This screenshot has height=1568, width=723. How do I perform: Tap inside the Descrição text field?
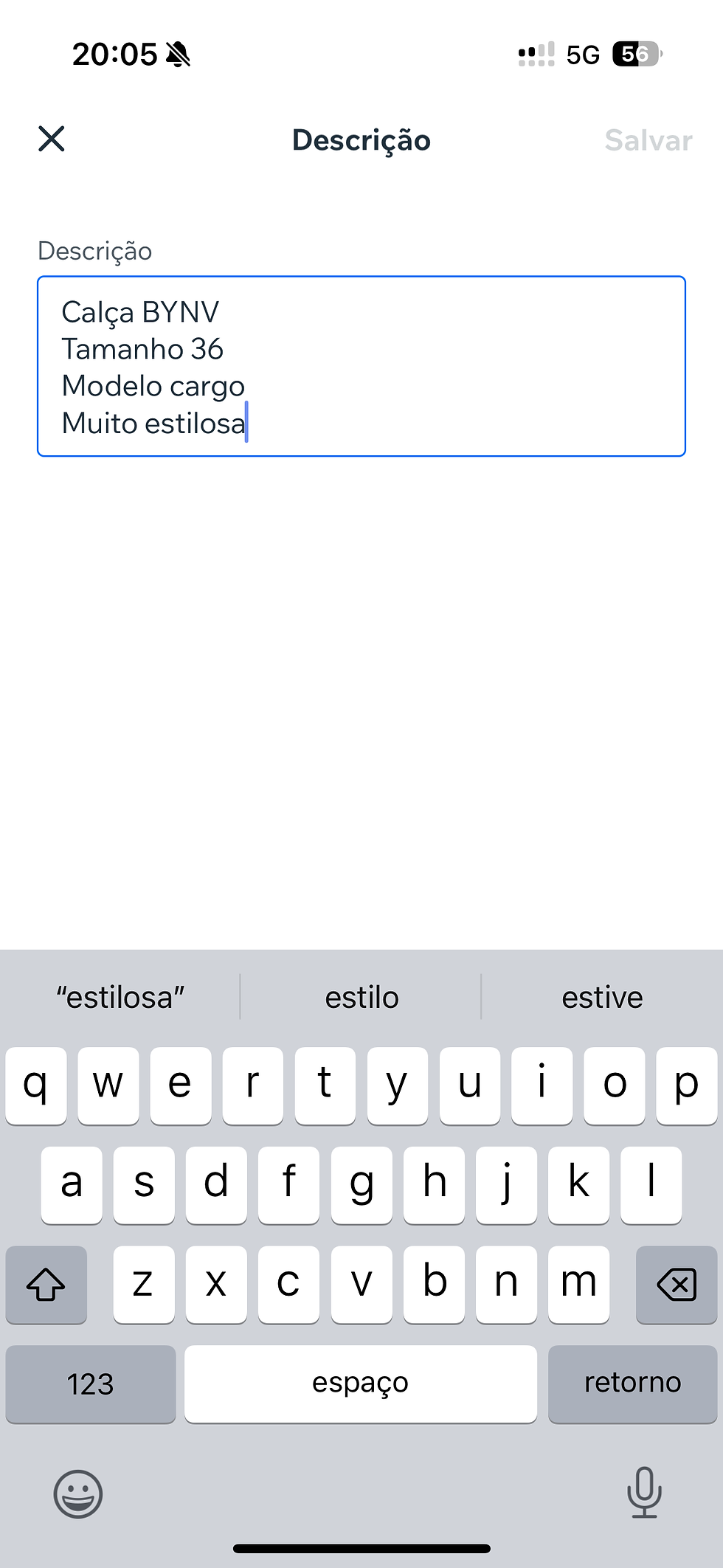pos(361,367)
